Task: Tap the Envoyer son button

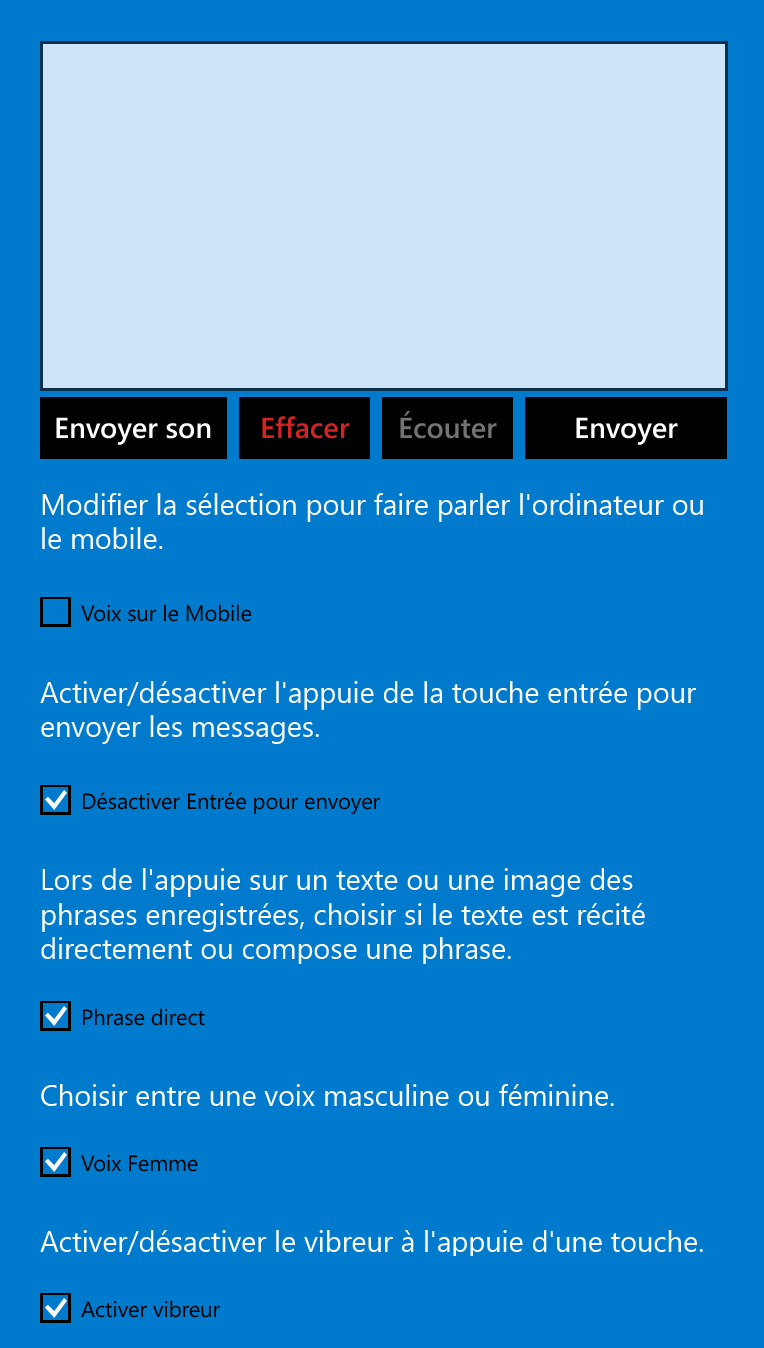Action: tap(133, 428)
